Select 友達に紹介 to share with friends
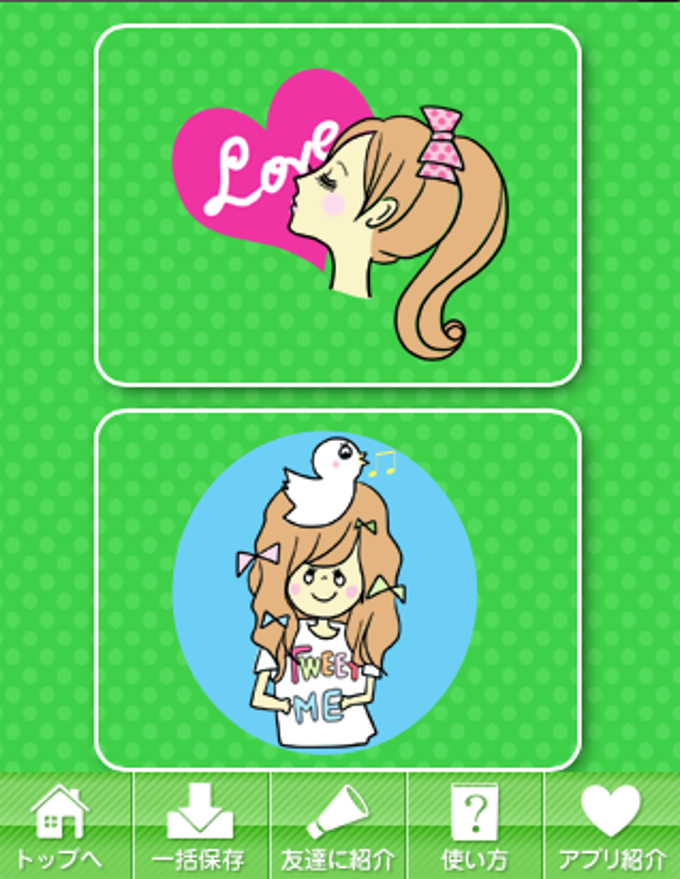The image size is (680, 879). click(x=338, y=827)
